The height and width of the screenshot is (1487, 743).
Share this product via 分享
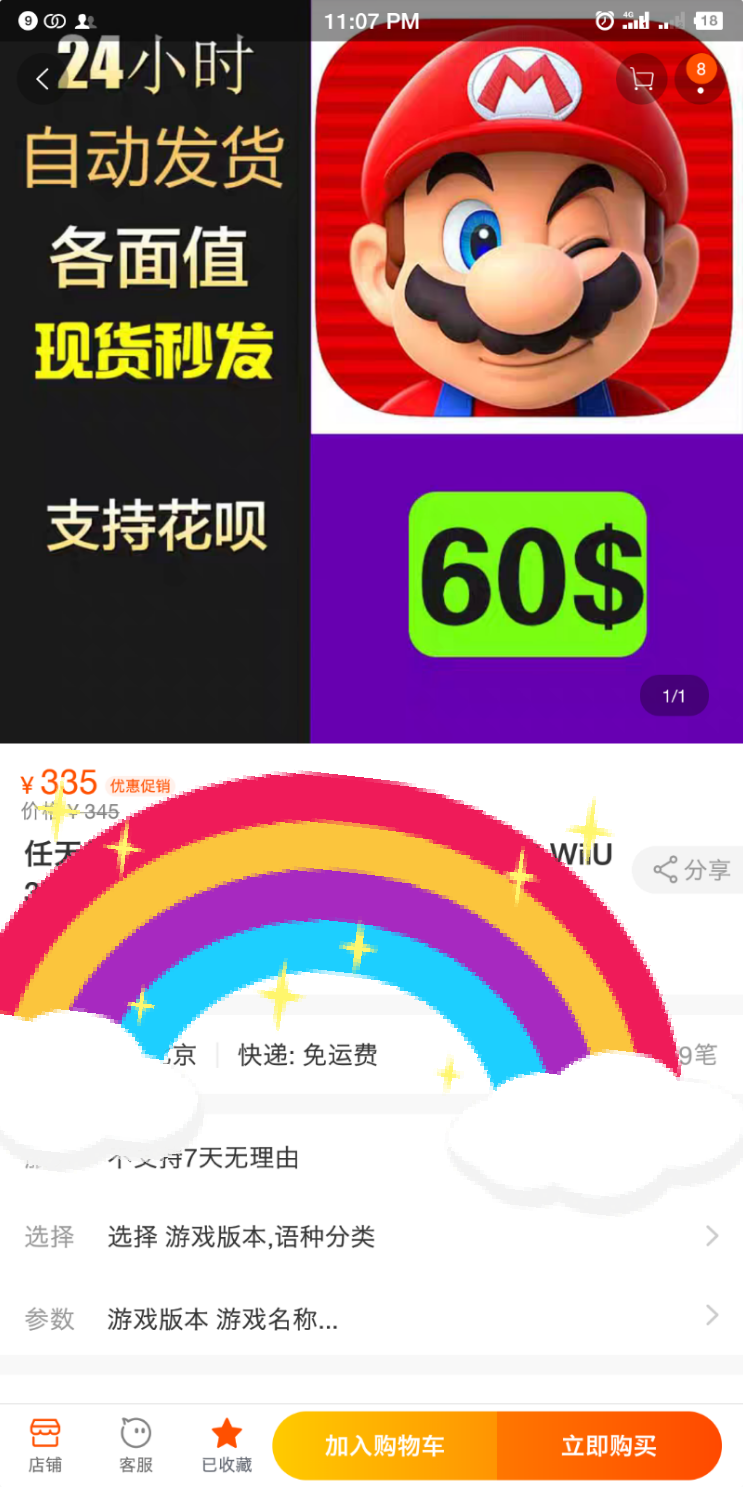click(x=689, y=869)
